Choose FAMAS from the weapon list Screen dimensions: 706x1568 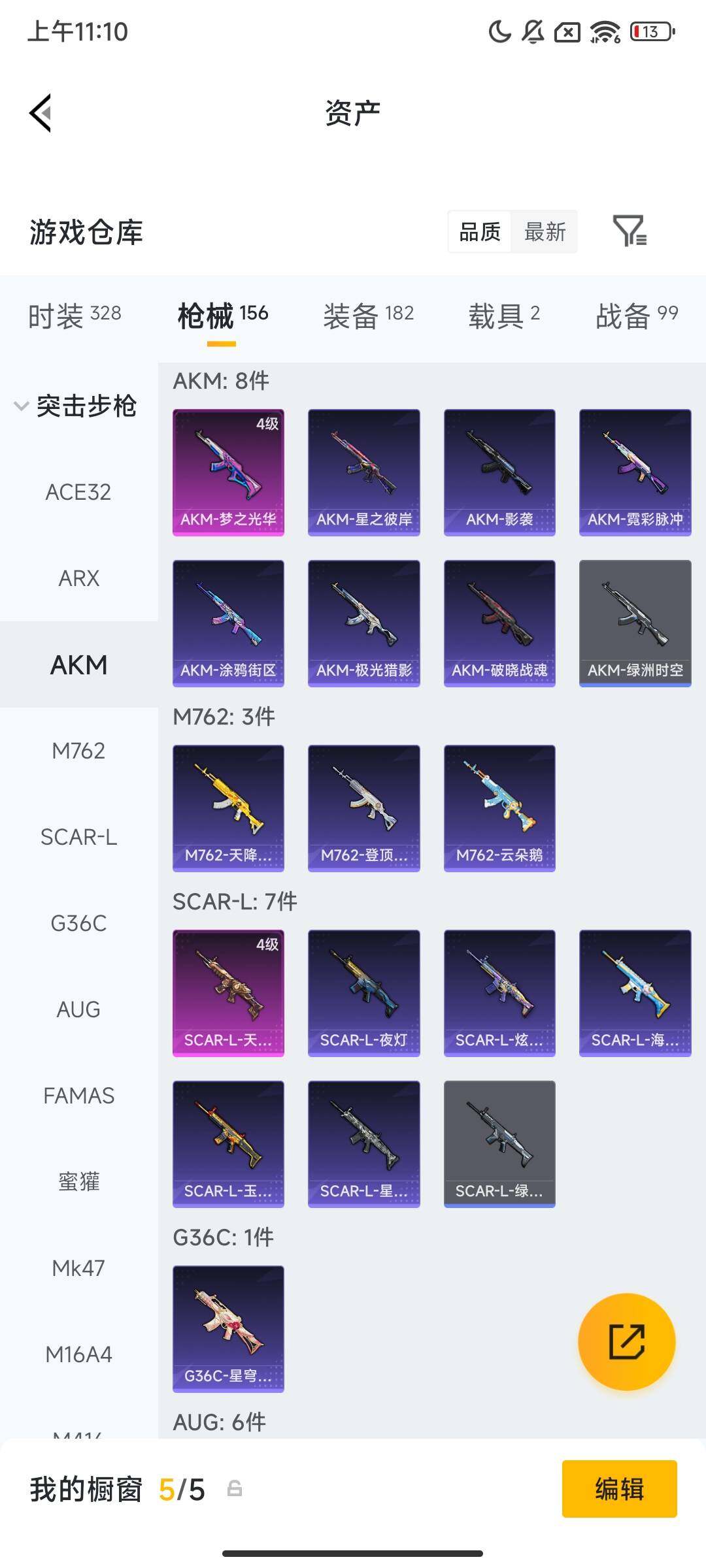click(x=78, y=1096)
